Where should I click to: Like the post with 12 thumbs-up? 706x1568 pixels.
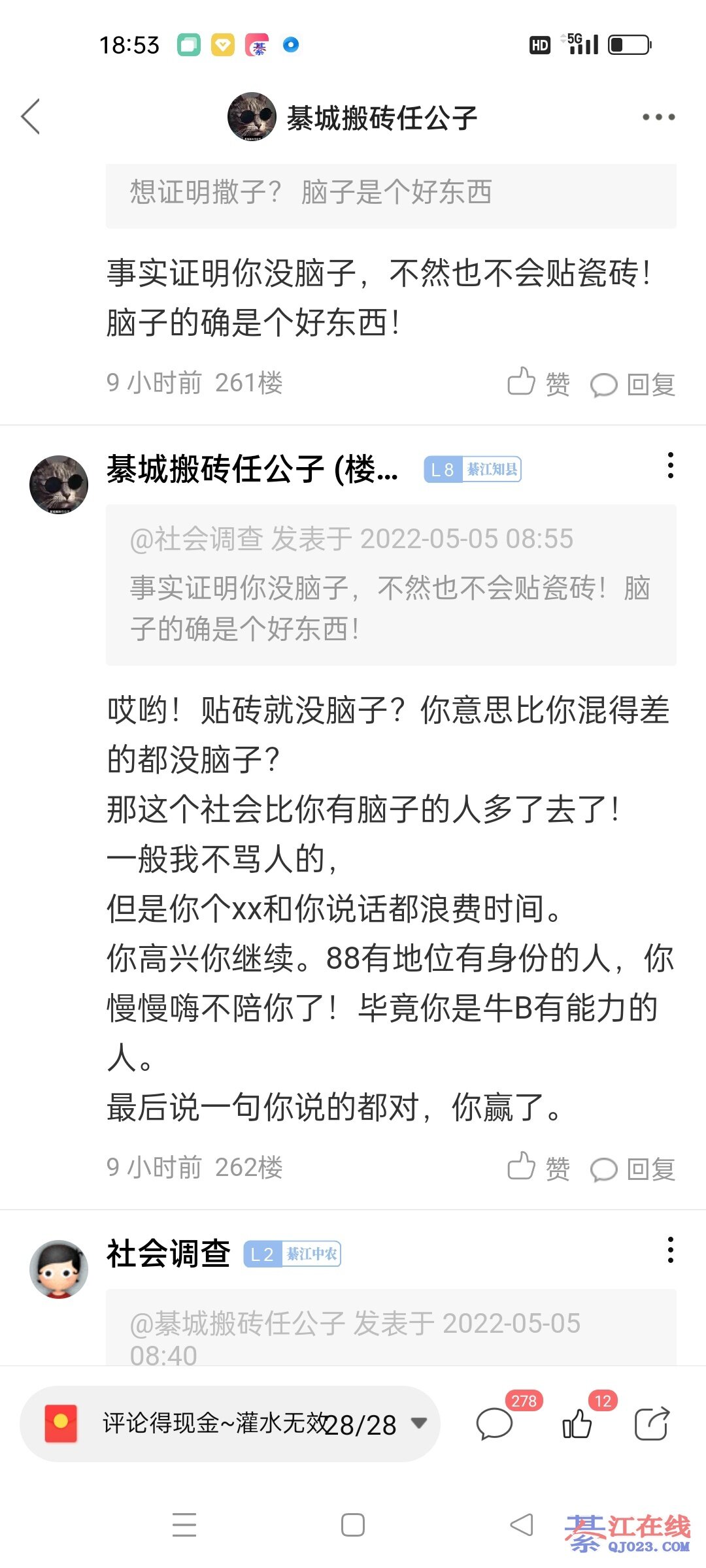point(577,1424)
